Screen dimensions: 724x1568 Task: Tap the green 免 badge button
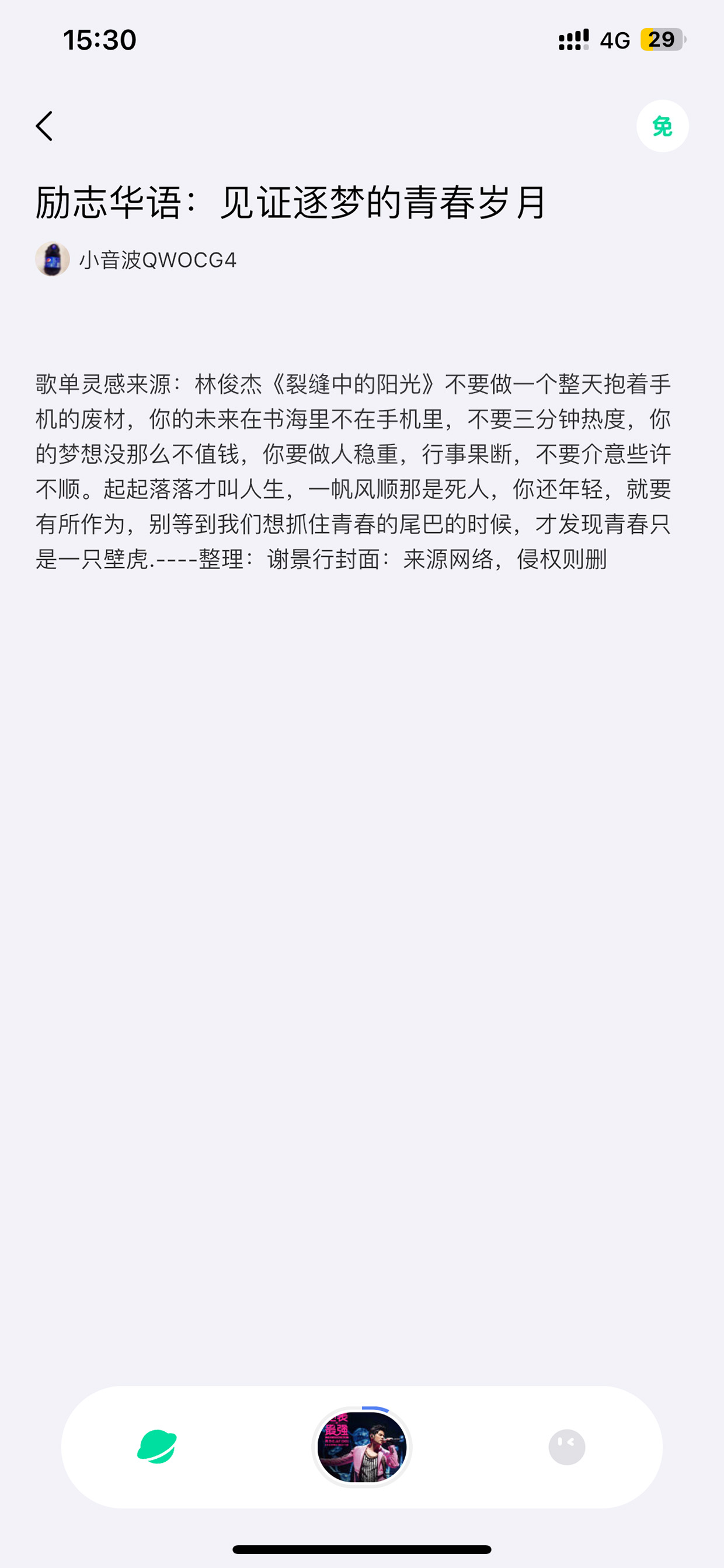663,126
